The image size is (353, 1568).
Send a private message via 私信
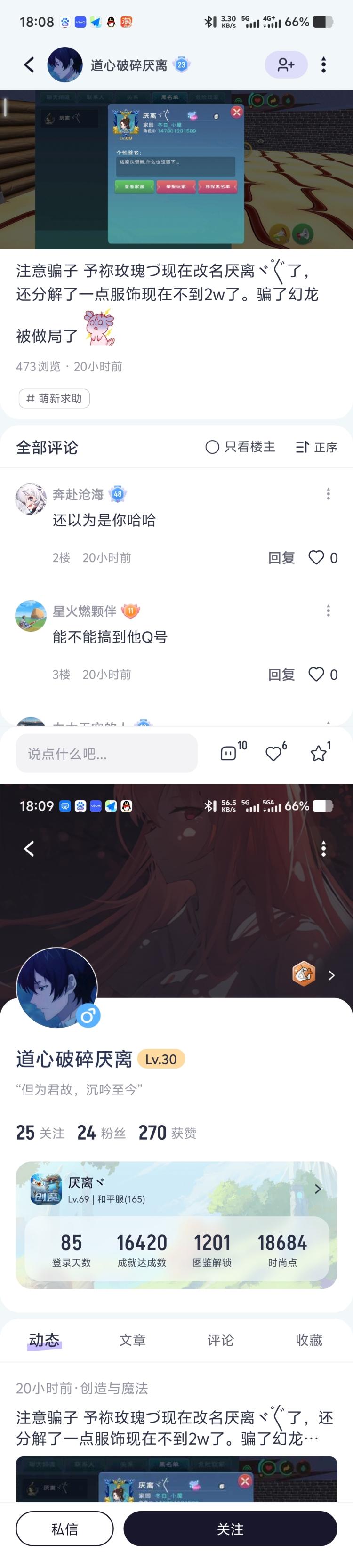click(x=64, y=1529)
